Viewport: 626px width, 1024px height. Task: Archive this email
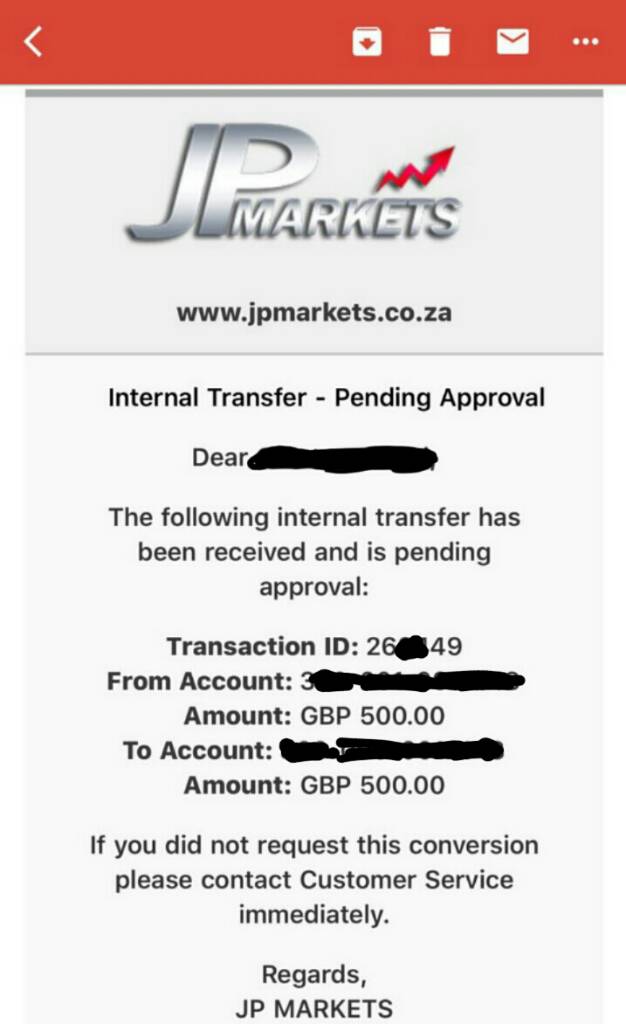(367, 42)
